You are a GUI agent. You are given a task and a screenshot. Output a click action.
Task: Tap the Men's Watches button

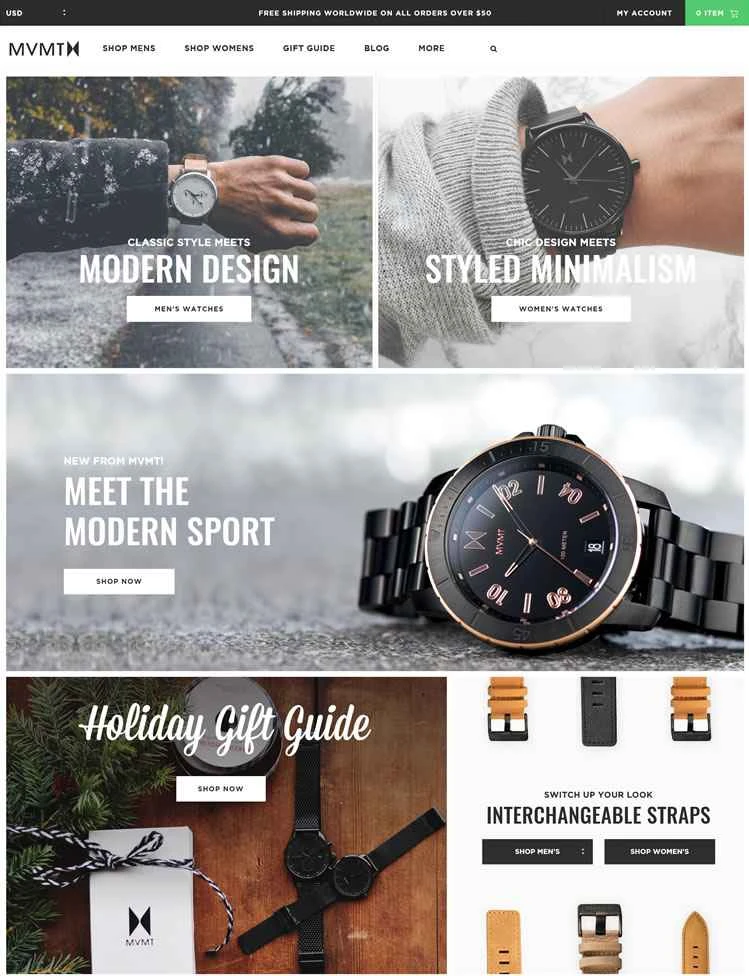[189, 309]
